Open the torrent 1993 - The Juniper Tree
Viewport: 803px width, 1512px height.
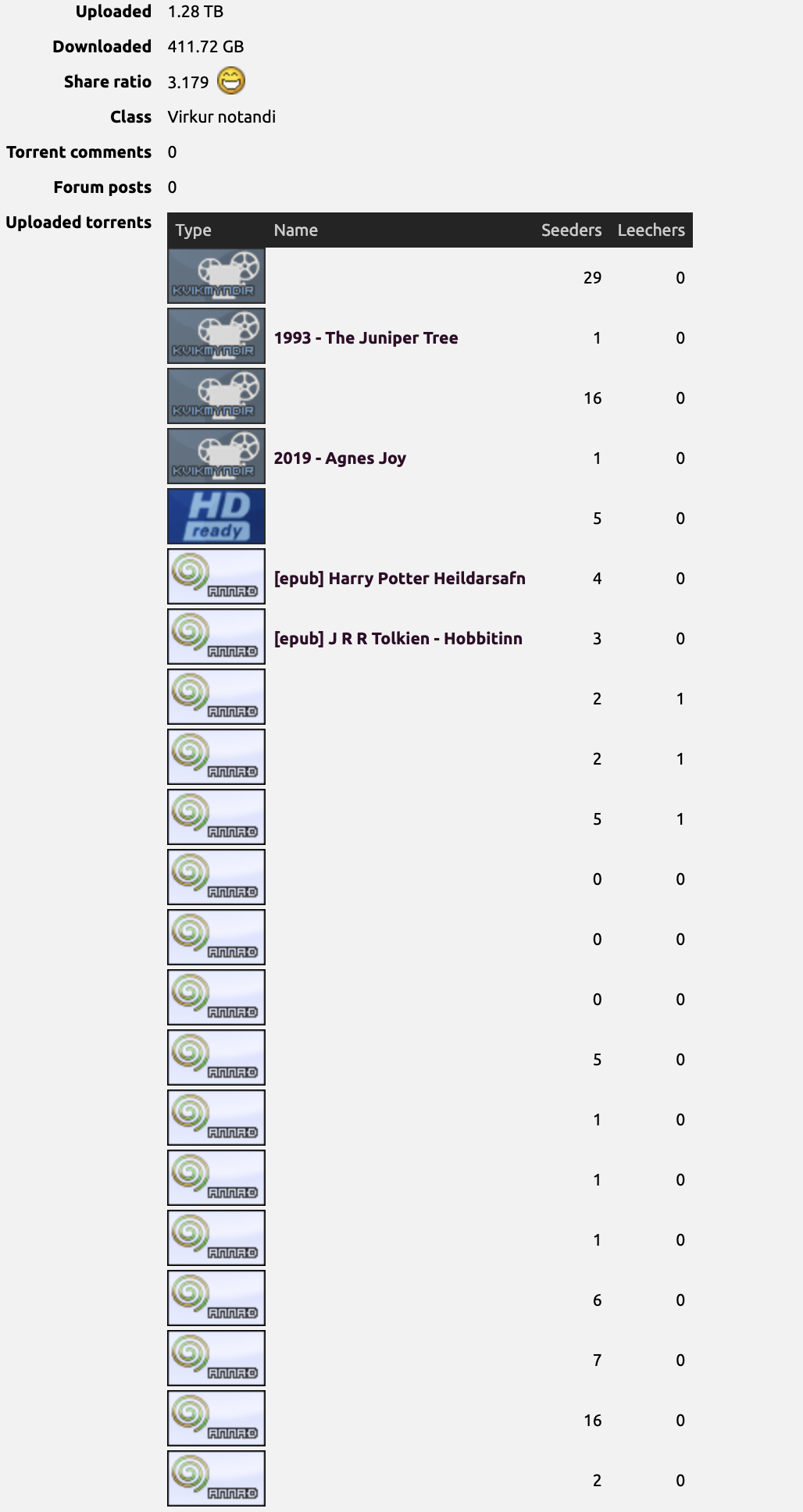pyautogui.click(x=366, y=338)
